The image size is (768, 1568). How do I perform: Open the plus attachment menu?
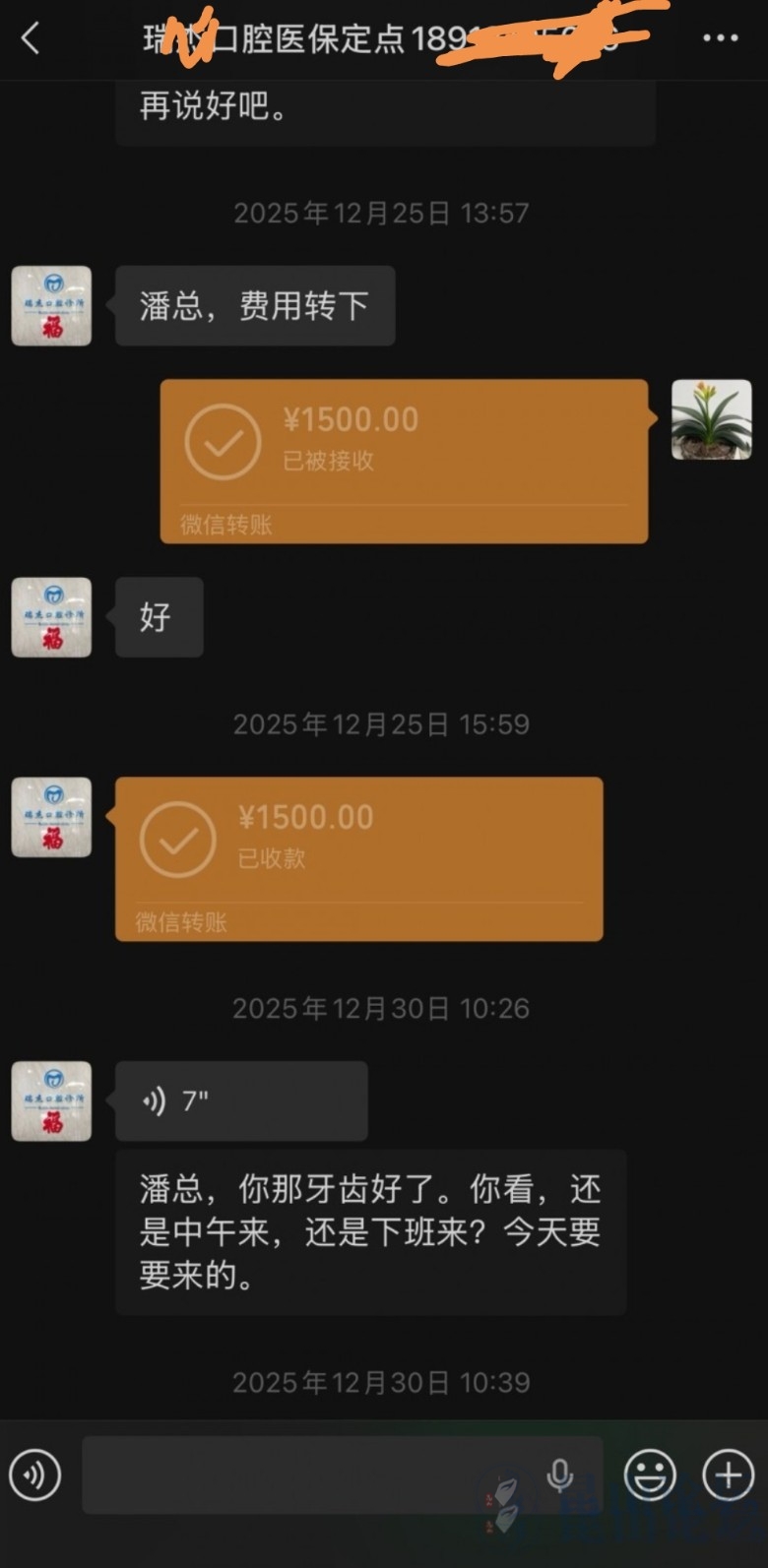tap(728, 1474)
